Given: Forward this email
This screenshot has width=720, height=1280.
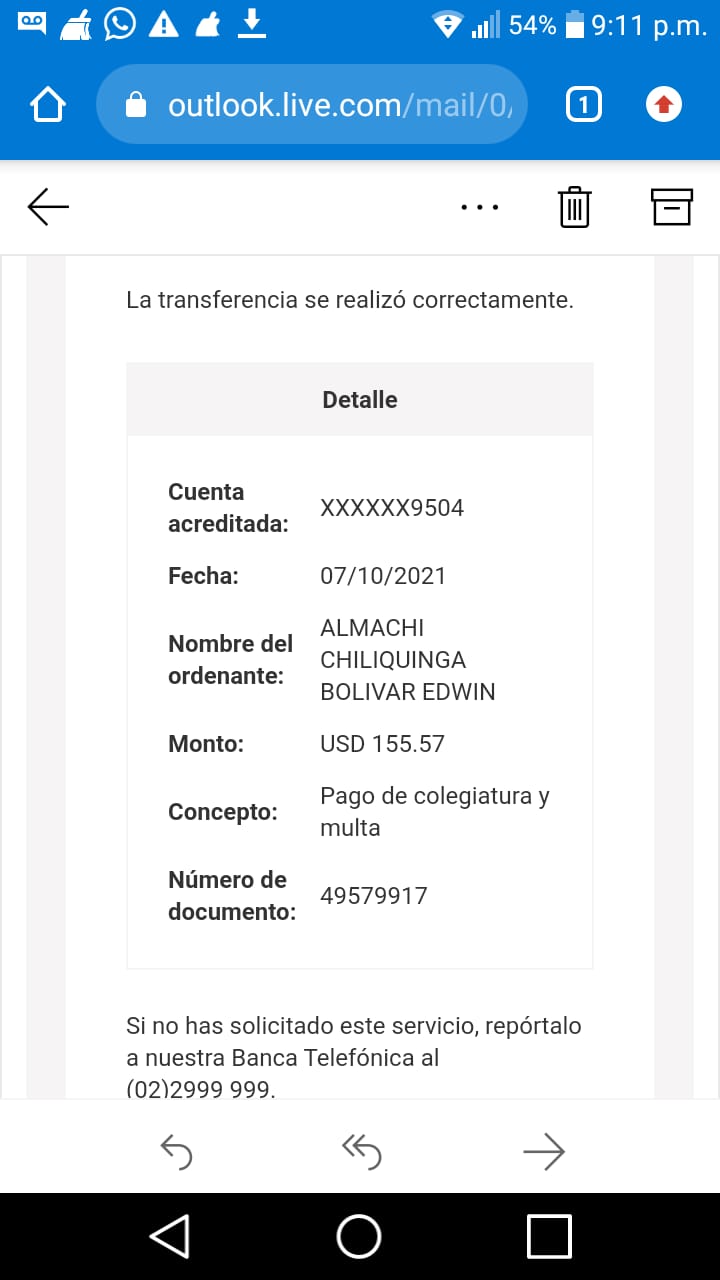Looking at the screenshot, I should (x=544, y=1153).
